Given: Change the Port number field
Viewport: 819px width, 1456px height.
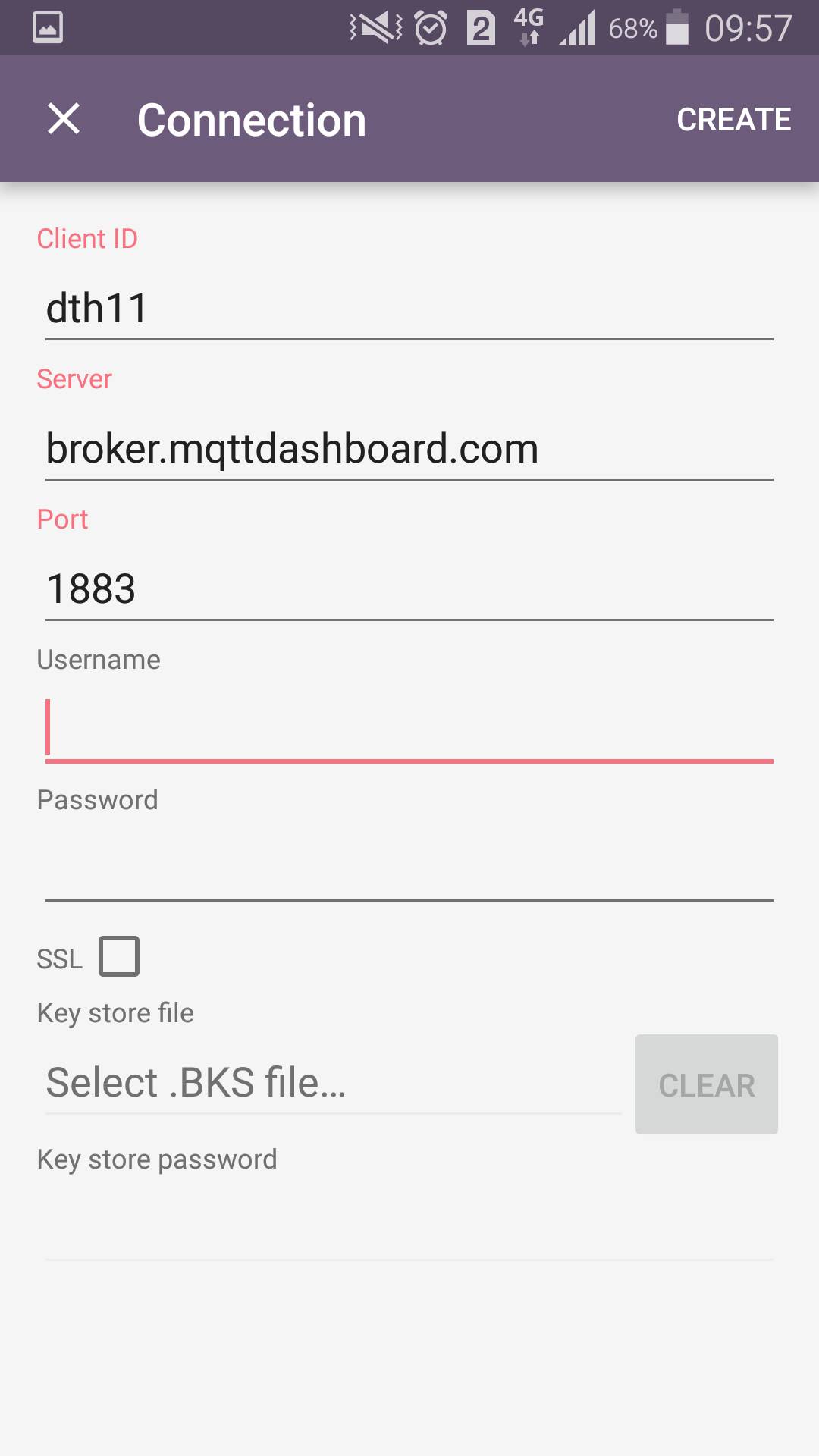Looking at the screenshot, I should (409, 588).
